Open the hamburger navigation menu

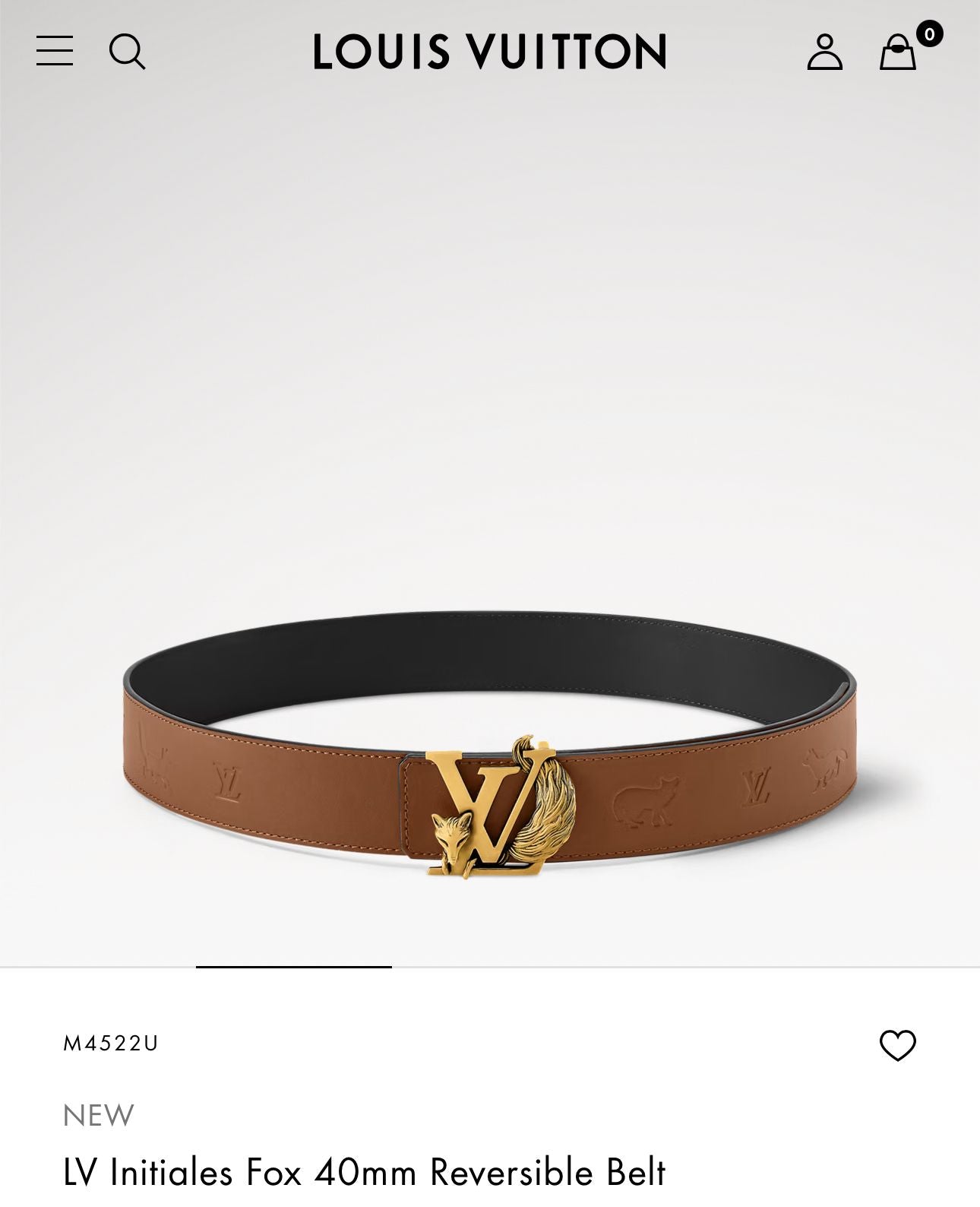[x=55, y=51]
